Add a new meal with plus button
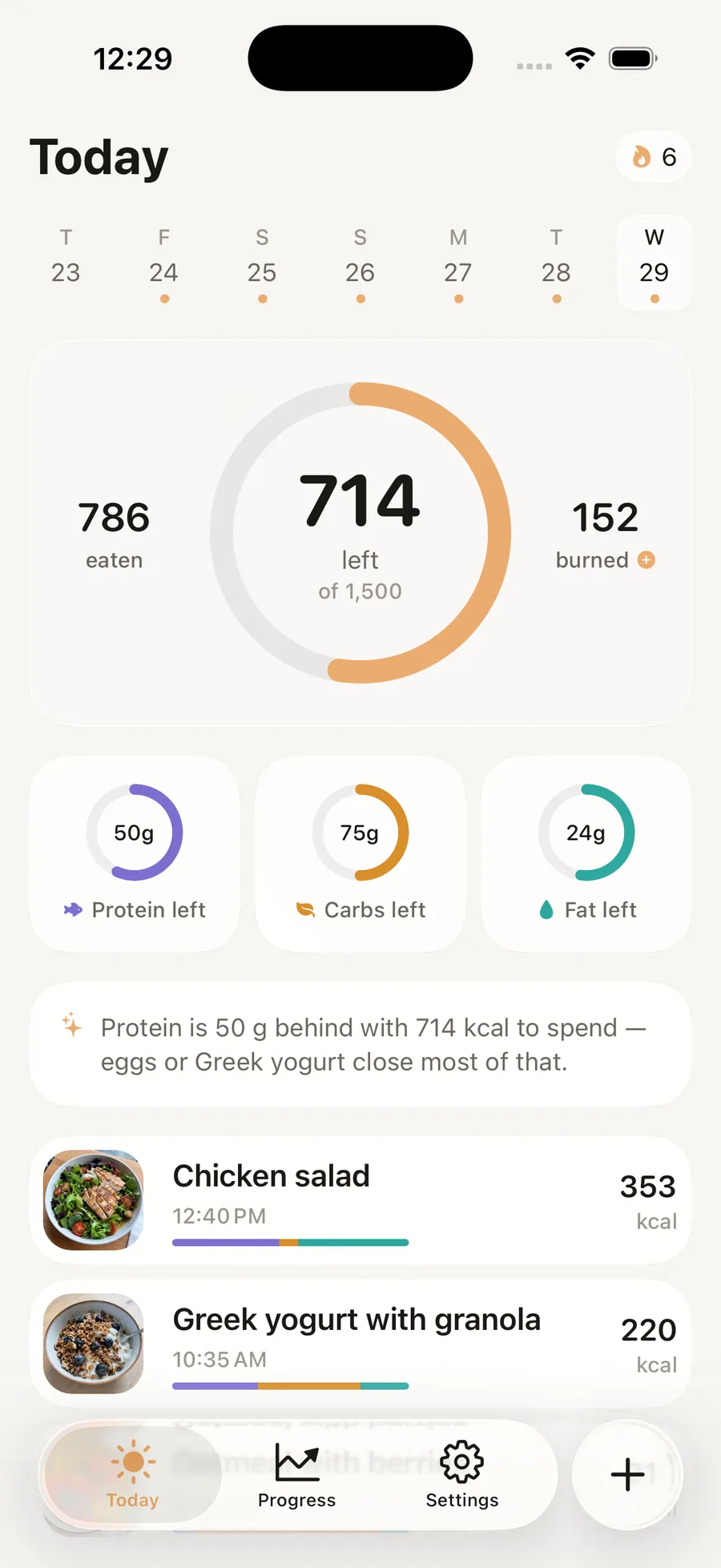 (628, 1475)
